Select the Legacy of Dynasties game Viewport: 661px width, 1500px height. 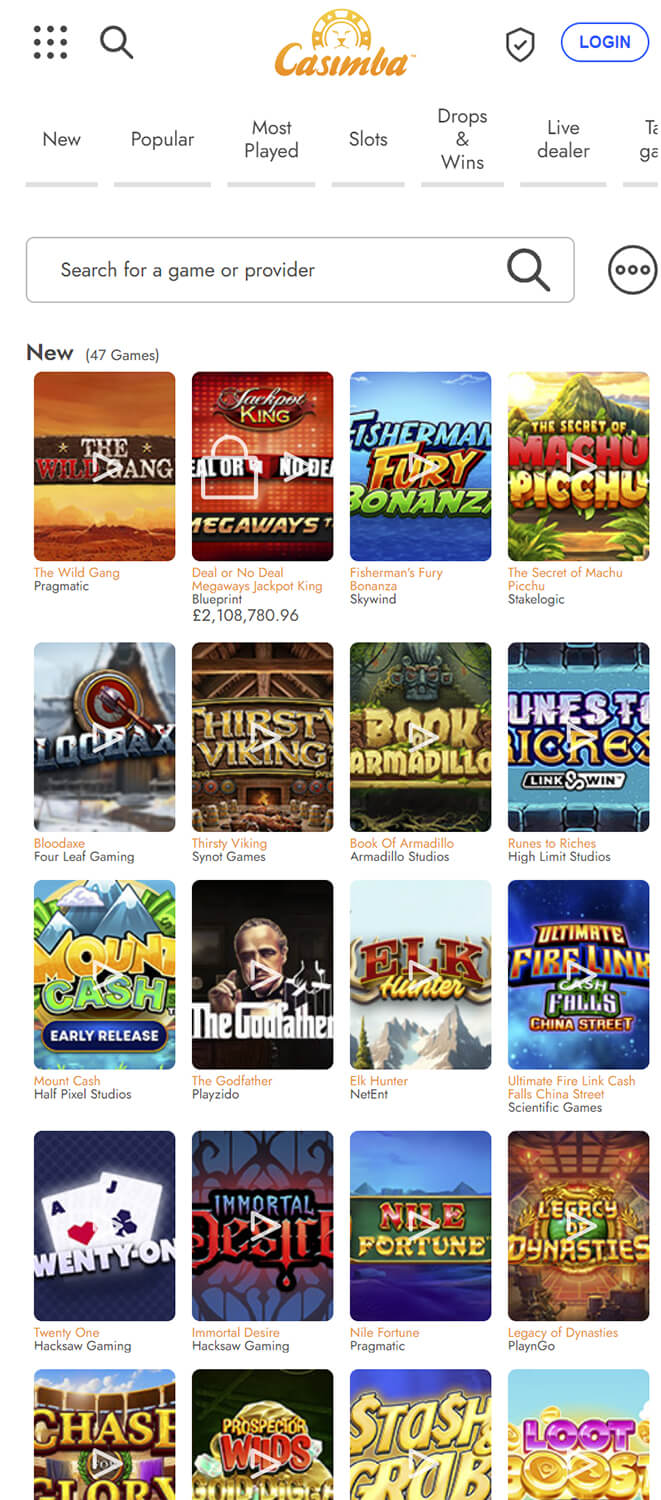click(578, 1225)
